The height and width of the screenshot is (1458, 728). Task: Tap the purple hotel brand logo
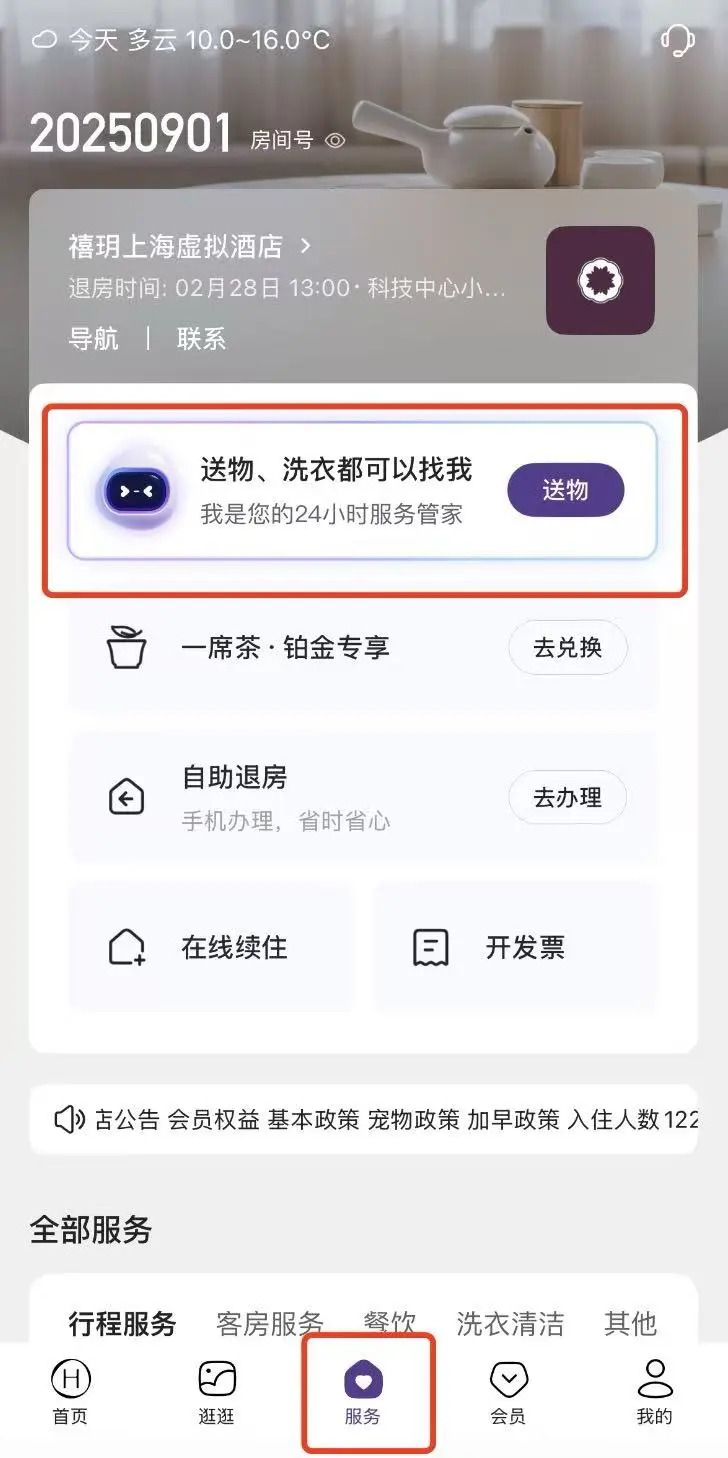click(x=599, y=279)
